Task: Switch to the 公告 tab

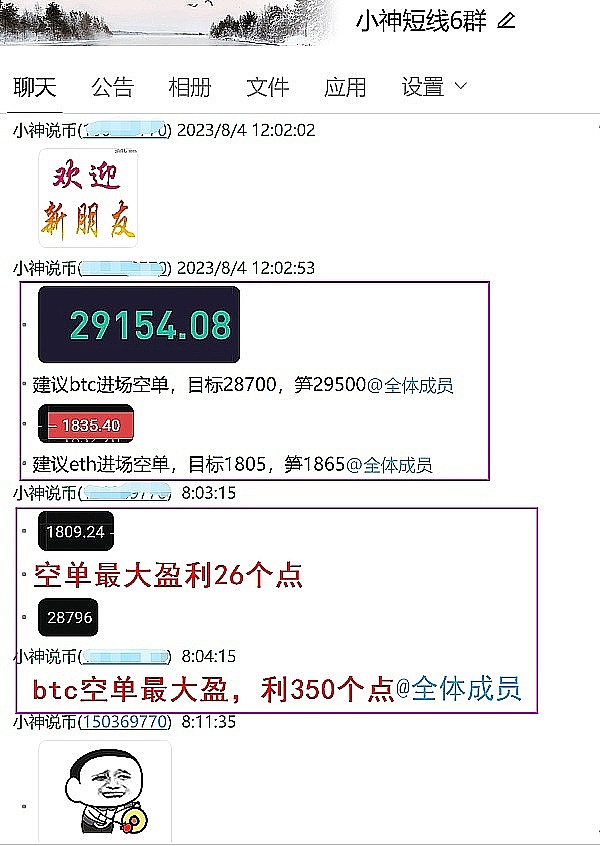Action: [x=112, y=88]
